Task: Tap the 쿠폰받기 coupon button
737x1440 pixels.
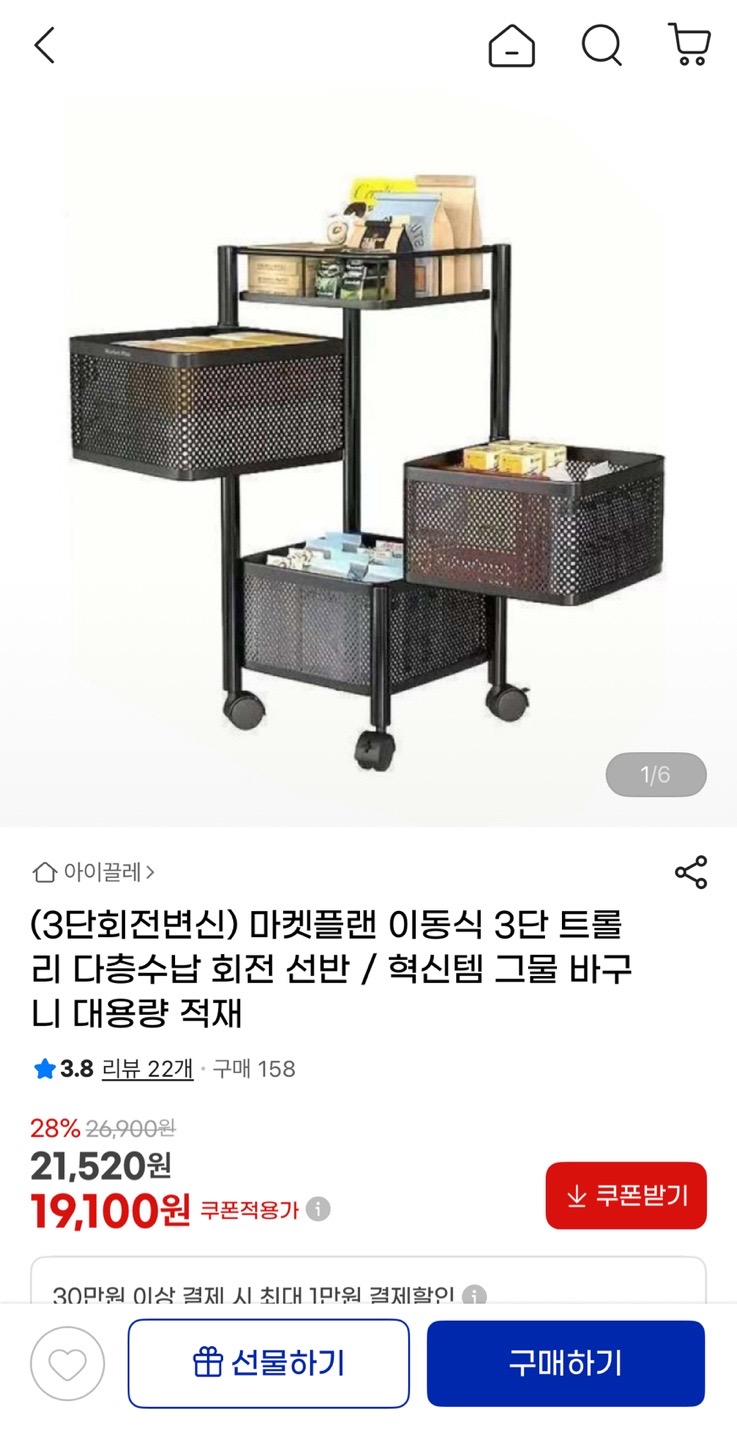Action: [x=626, y=1195]
